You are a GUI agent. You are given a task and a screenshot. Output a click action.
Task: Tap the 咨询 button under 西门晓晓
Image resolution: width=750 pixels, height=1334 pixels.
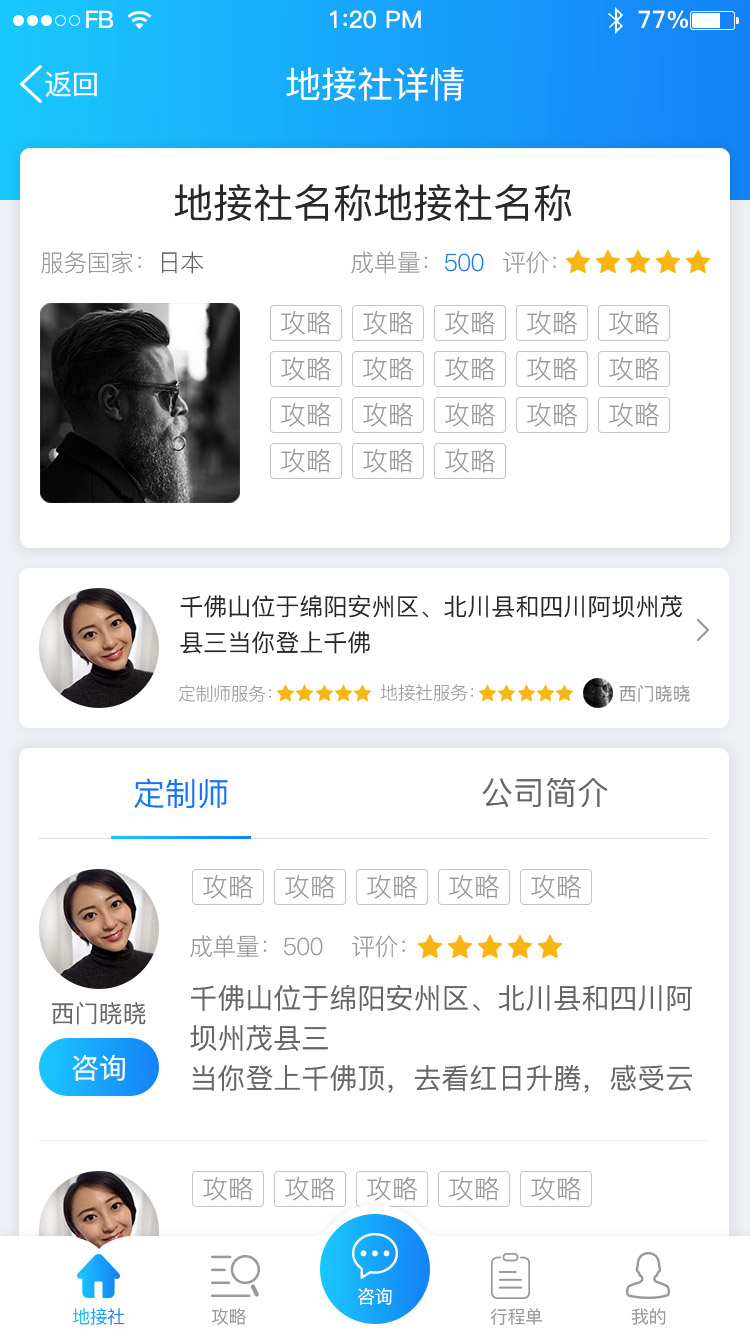click(99, 1067)
